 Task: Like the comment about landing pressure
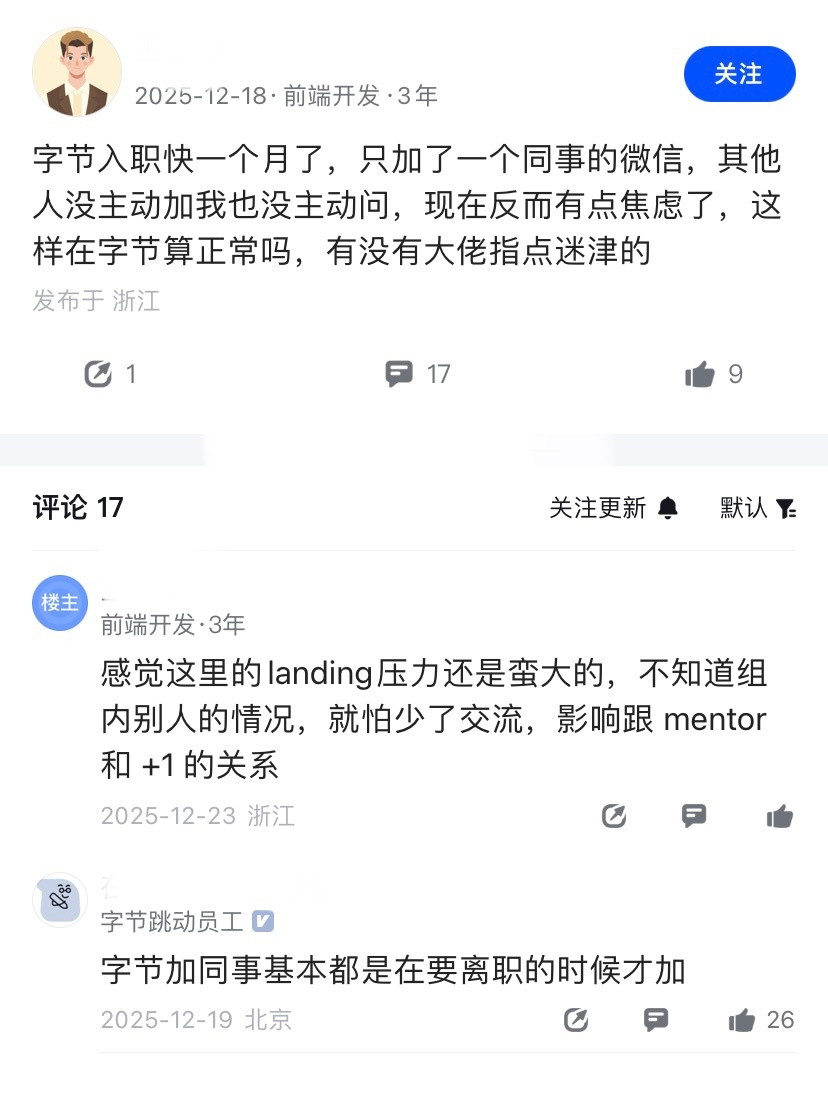click(778, 816)
